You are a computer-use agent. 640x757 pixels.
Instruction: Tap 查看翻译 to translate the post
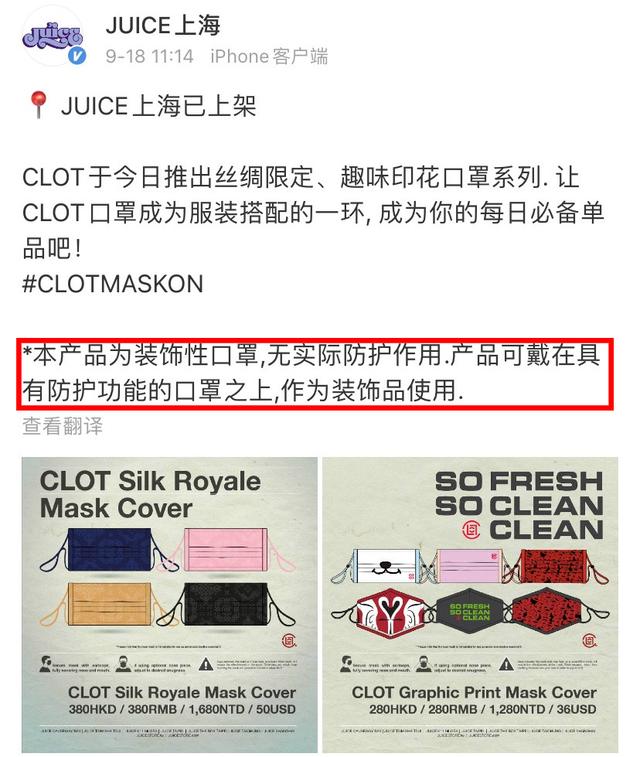tap(63, 426)
